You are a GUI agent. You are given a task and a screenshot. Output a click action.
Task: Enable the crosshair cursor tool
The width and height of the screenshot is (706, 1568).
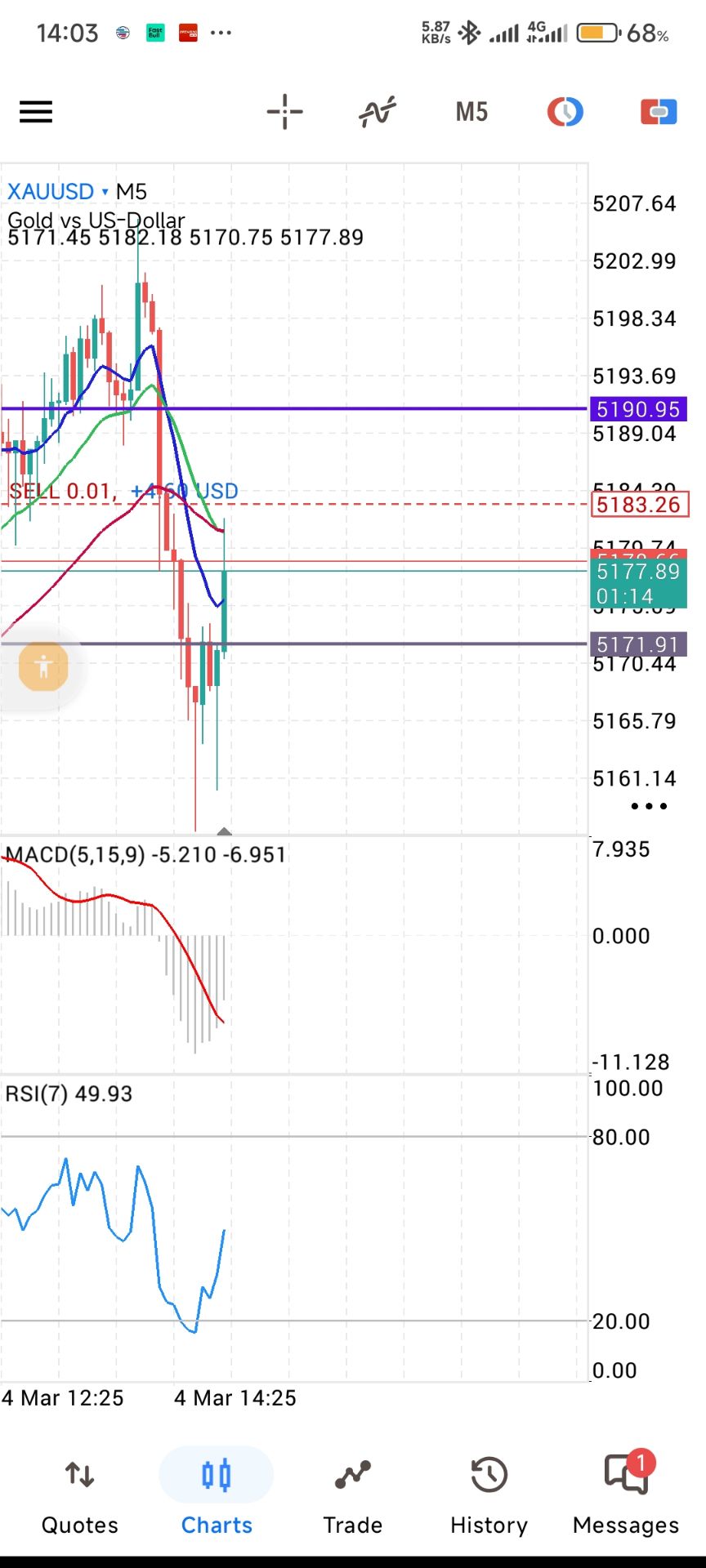coord(284,112)
